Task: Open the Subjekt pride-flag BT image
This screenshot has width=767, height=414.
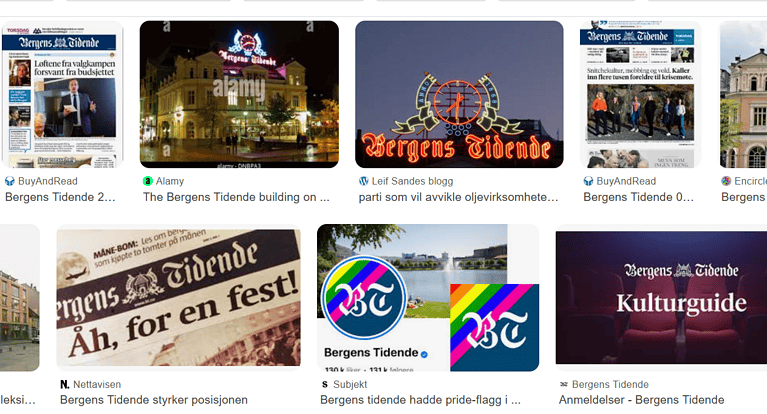Action: pos(428,298)
